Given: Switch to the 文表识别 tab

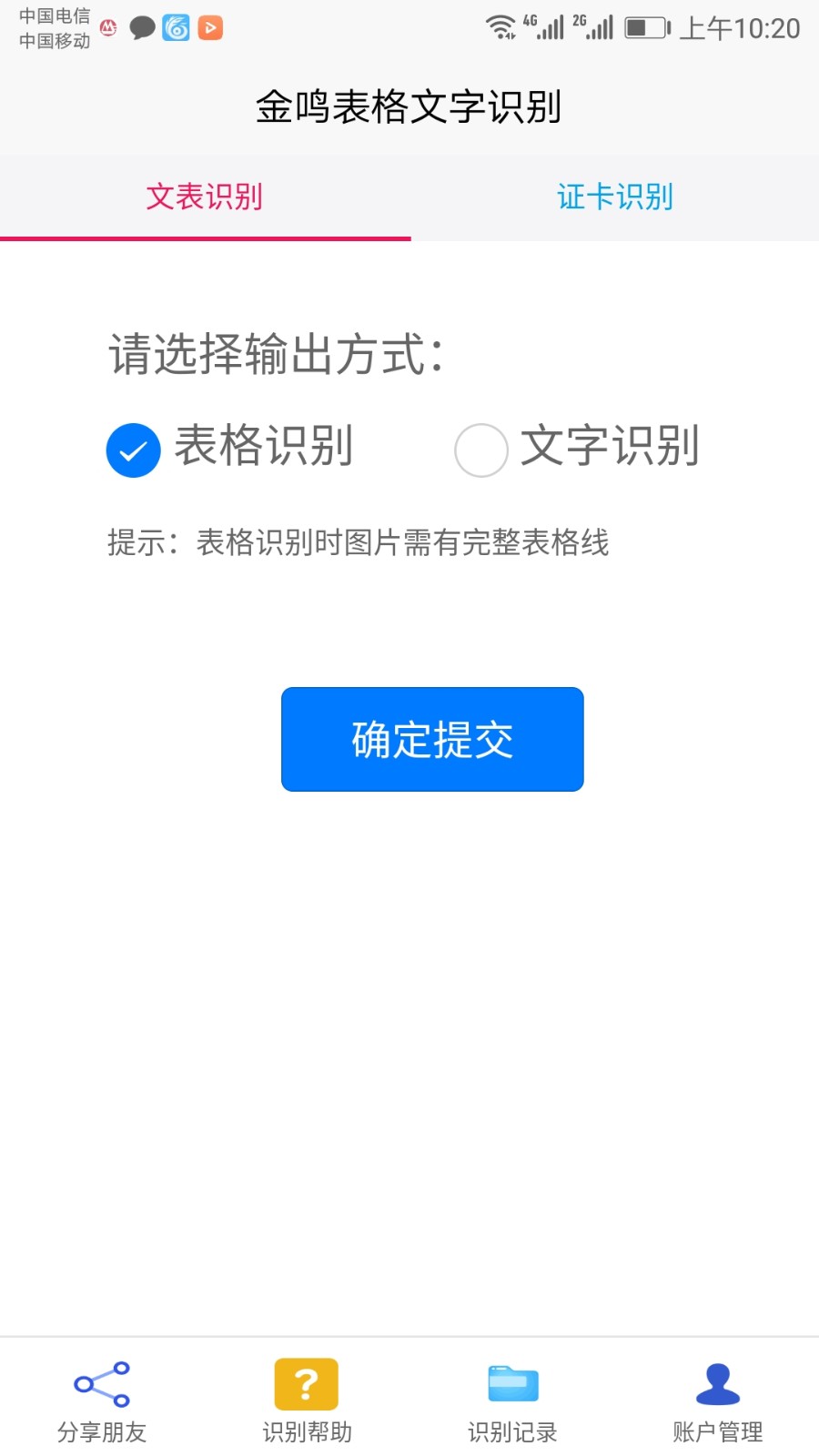Looking at the screenshot, I should pyautogui.click(x=205, y=197).
